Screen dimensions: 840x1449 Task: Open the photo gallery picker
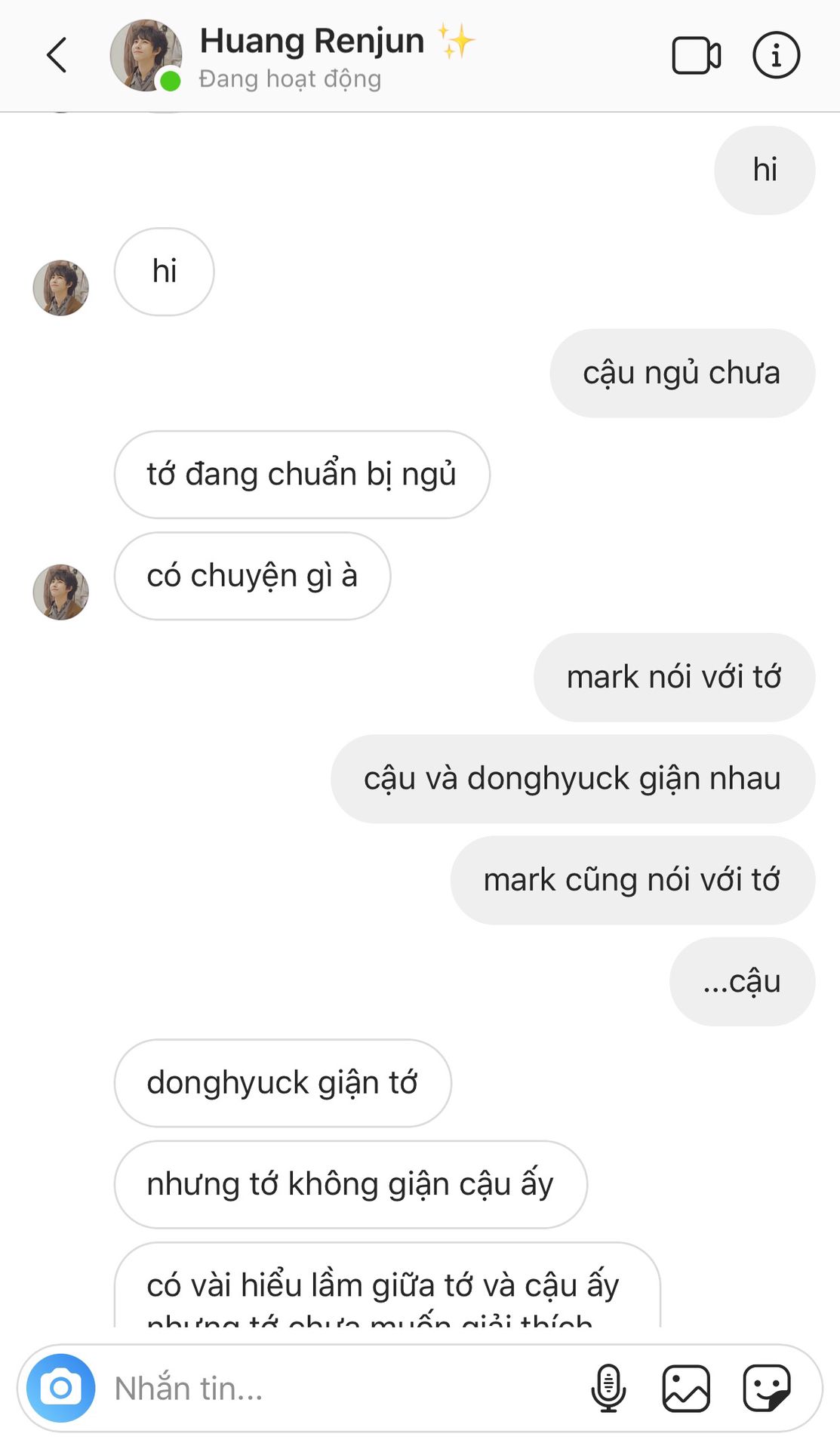686,1388
